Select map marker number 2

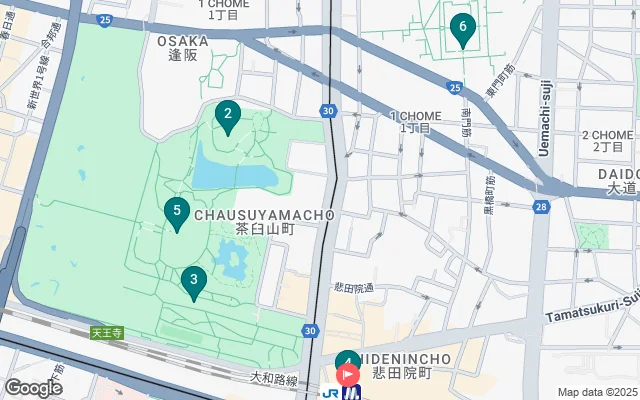[x=228, y=116]
